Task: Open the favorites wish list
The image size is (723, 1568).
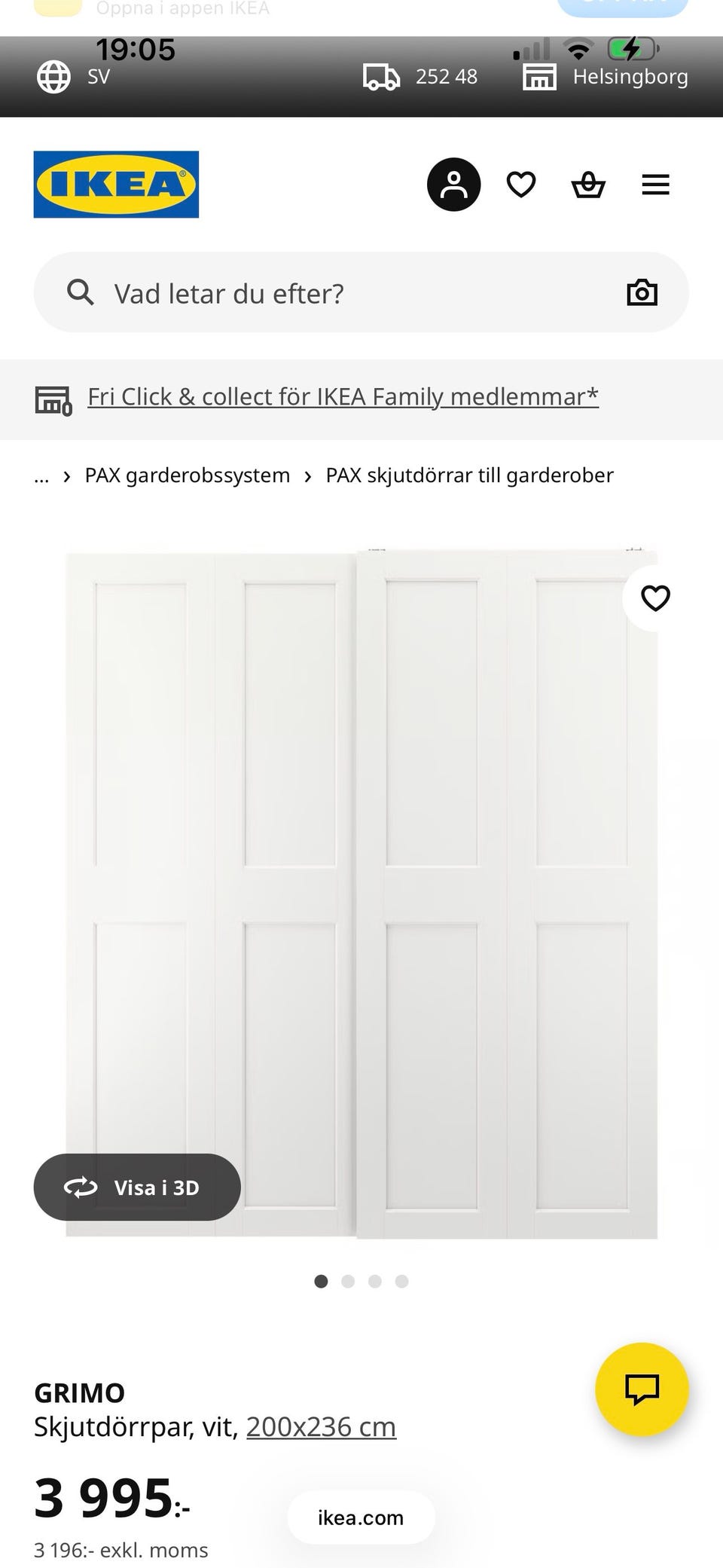Action: pyautogui.click(x=520, y=184)
